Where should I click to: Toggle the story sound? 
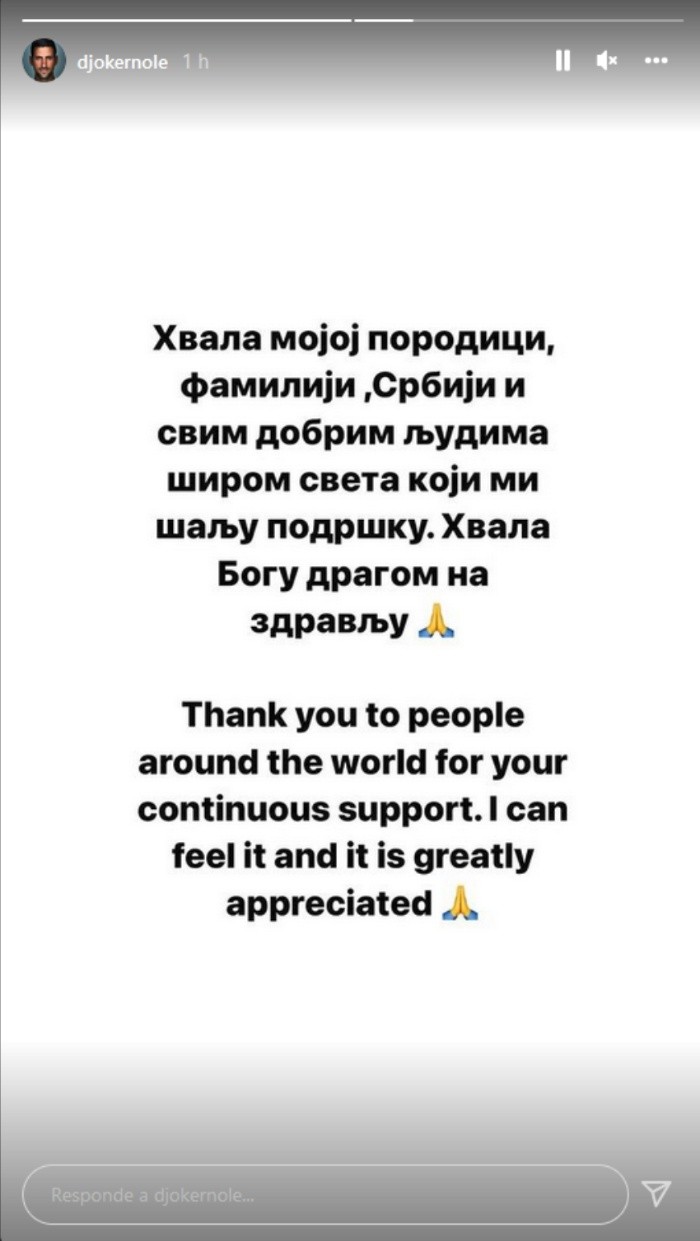(x=607, y=61)
